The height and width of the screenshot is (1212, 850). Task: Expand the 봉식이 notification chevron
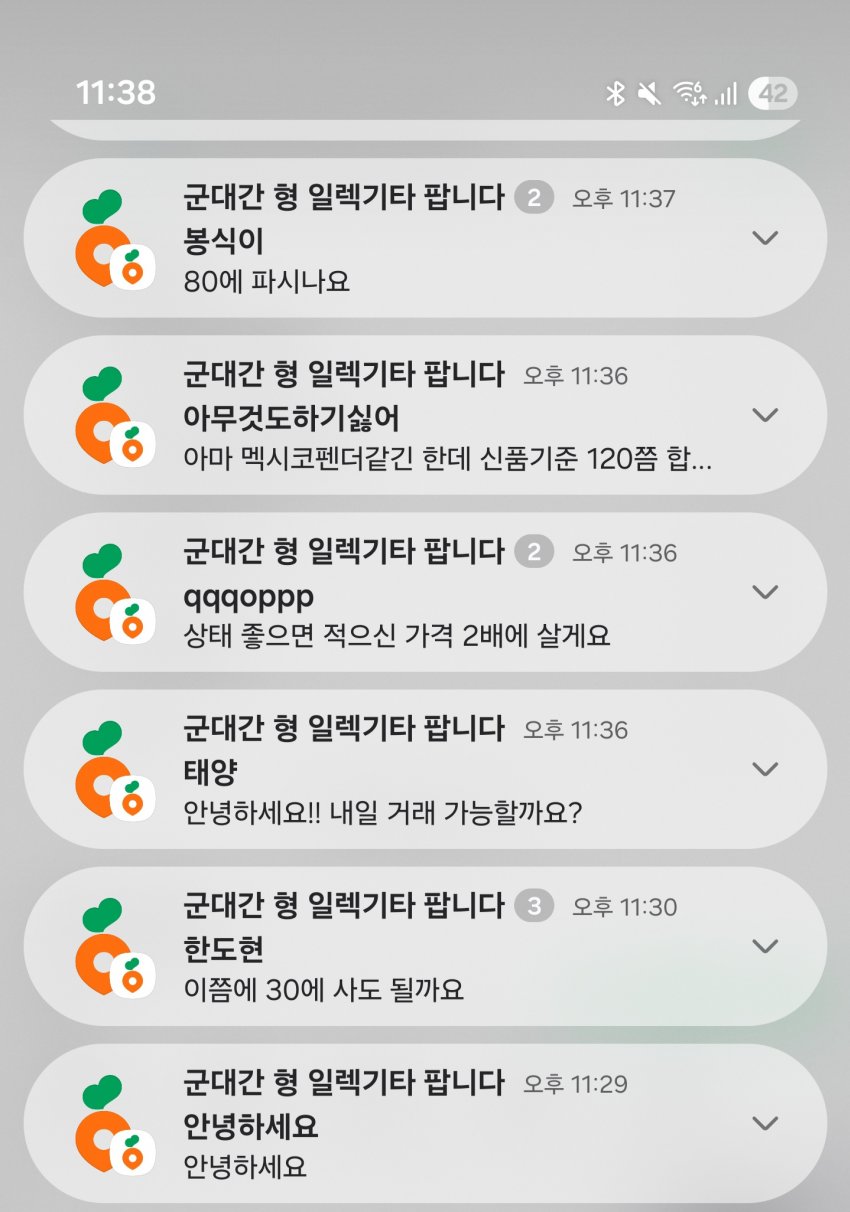[x=765, y=238]
